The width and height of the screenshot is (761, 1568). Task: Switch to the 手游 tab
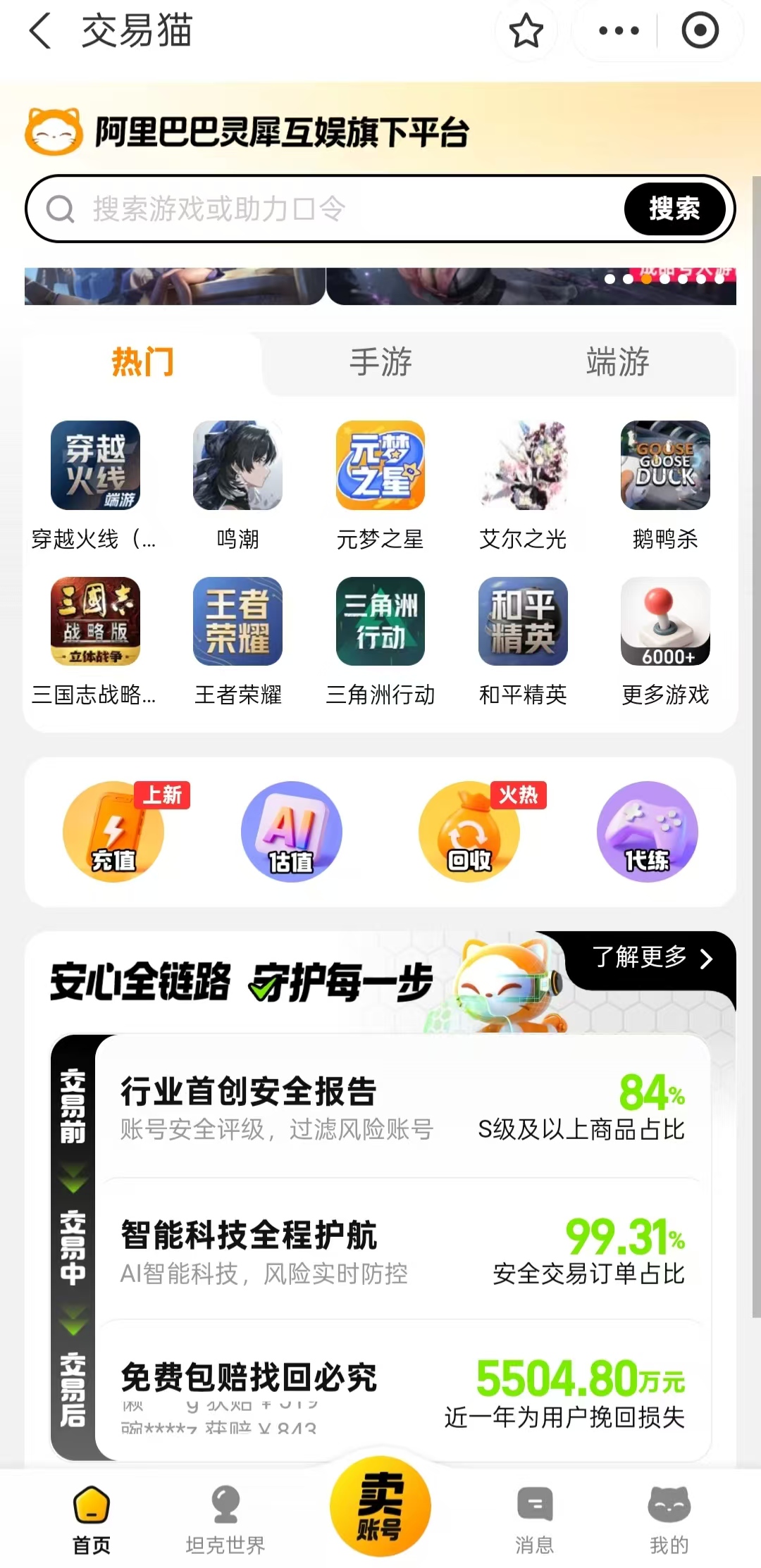tap(380, 362)
